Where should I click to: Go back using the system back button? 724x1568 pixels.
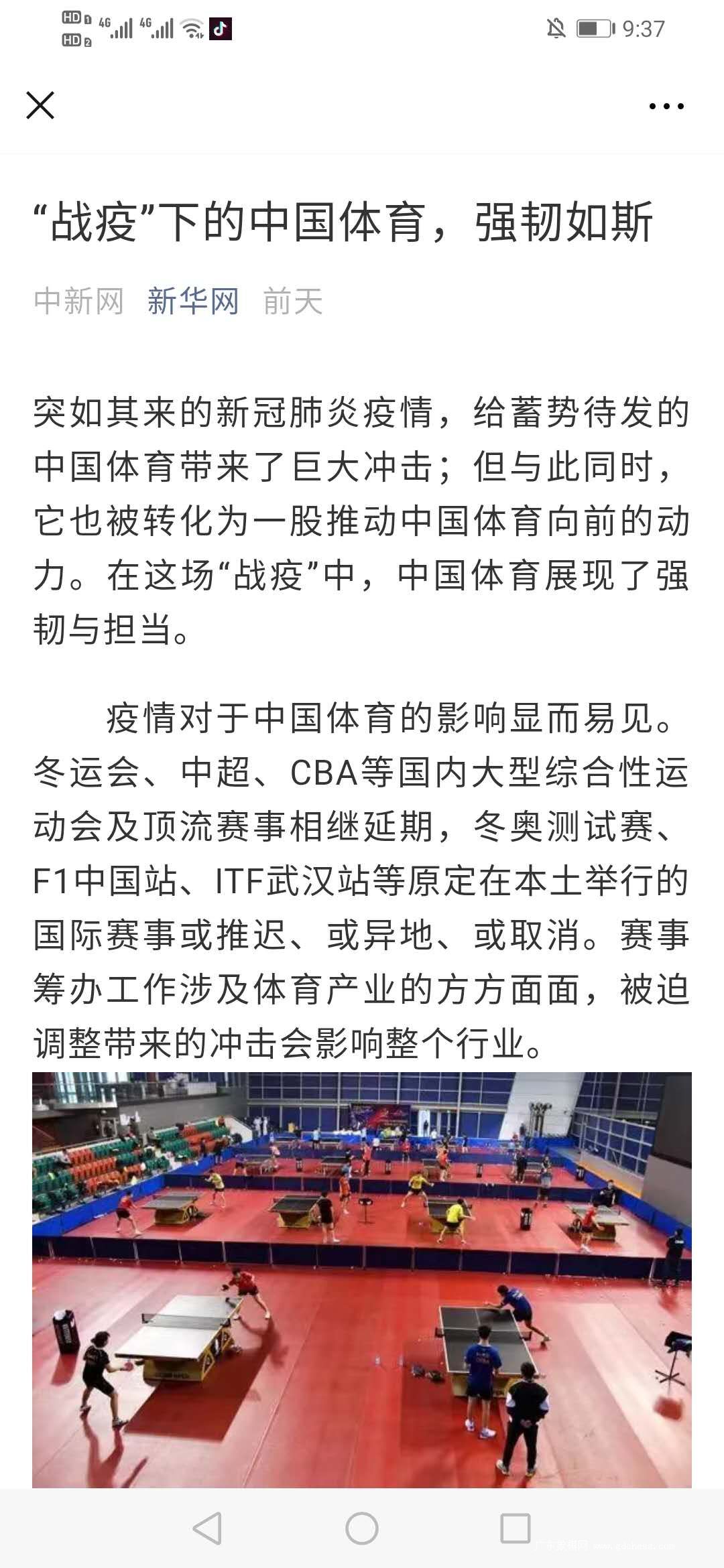207,1528
